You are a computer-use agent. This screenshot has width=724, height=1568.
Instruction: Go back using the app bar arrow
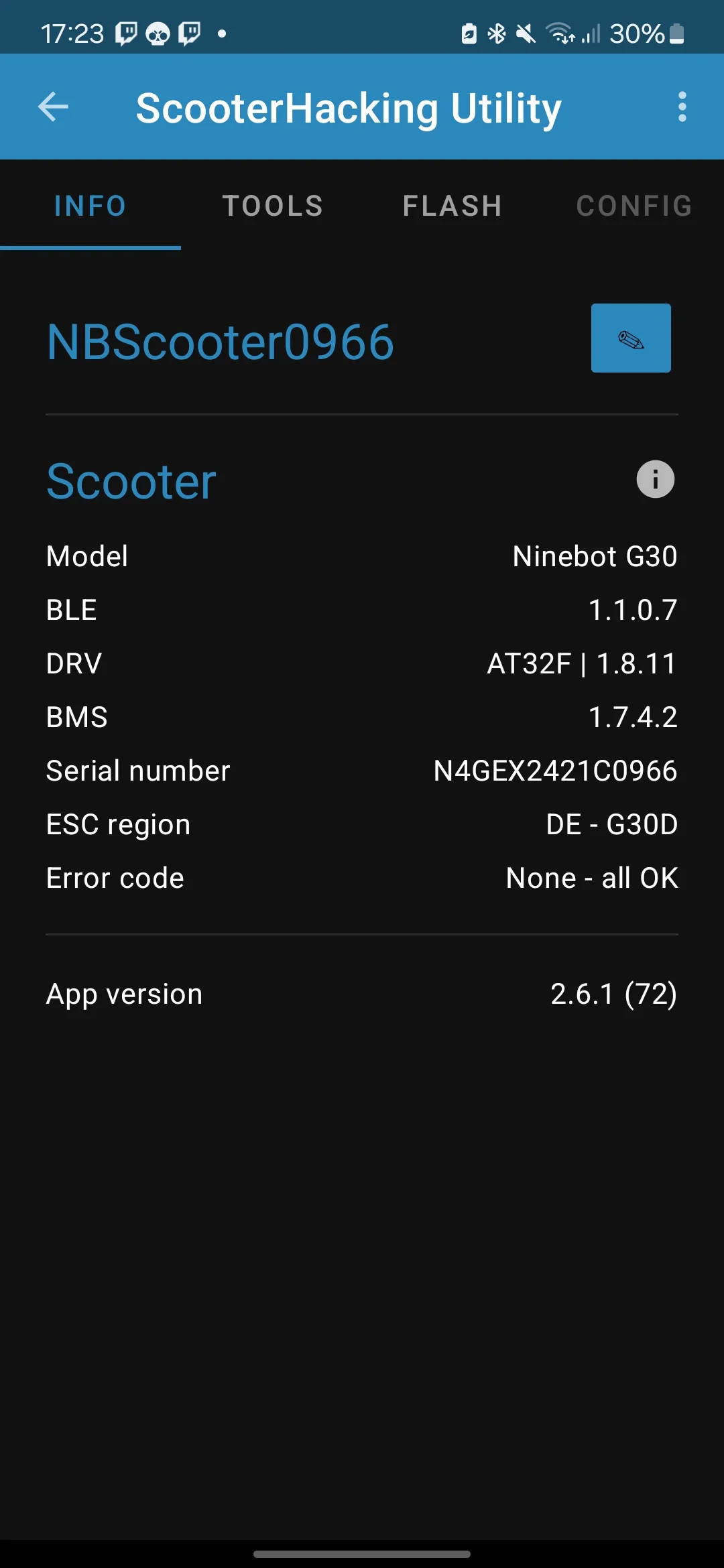click(54, 107)
